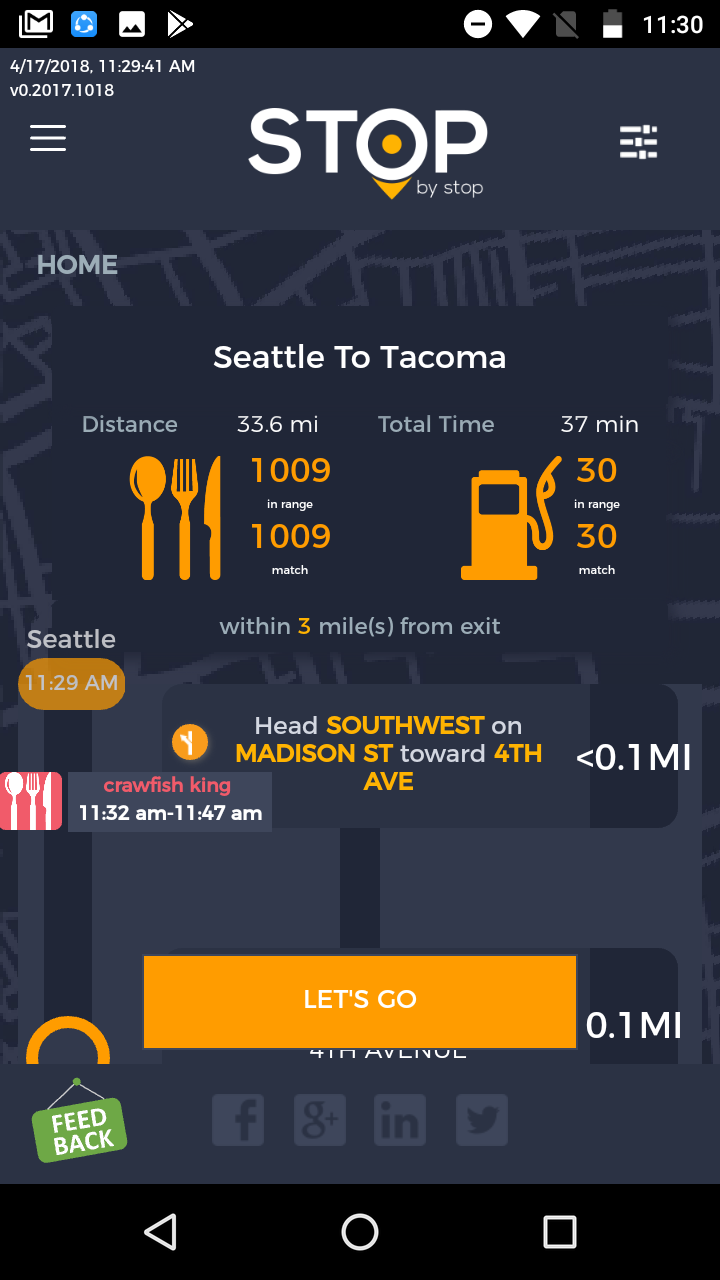The image size is (720, 1280).
Task: Share via the Twitter icon
Action: [x=482, y=1120]
